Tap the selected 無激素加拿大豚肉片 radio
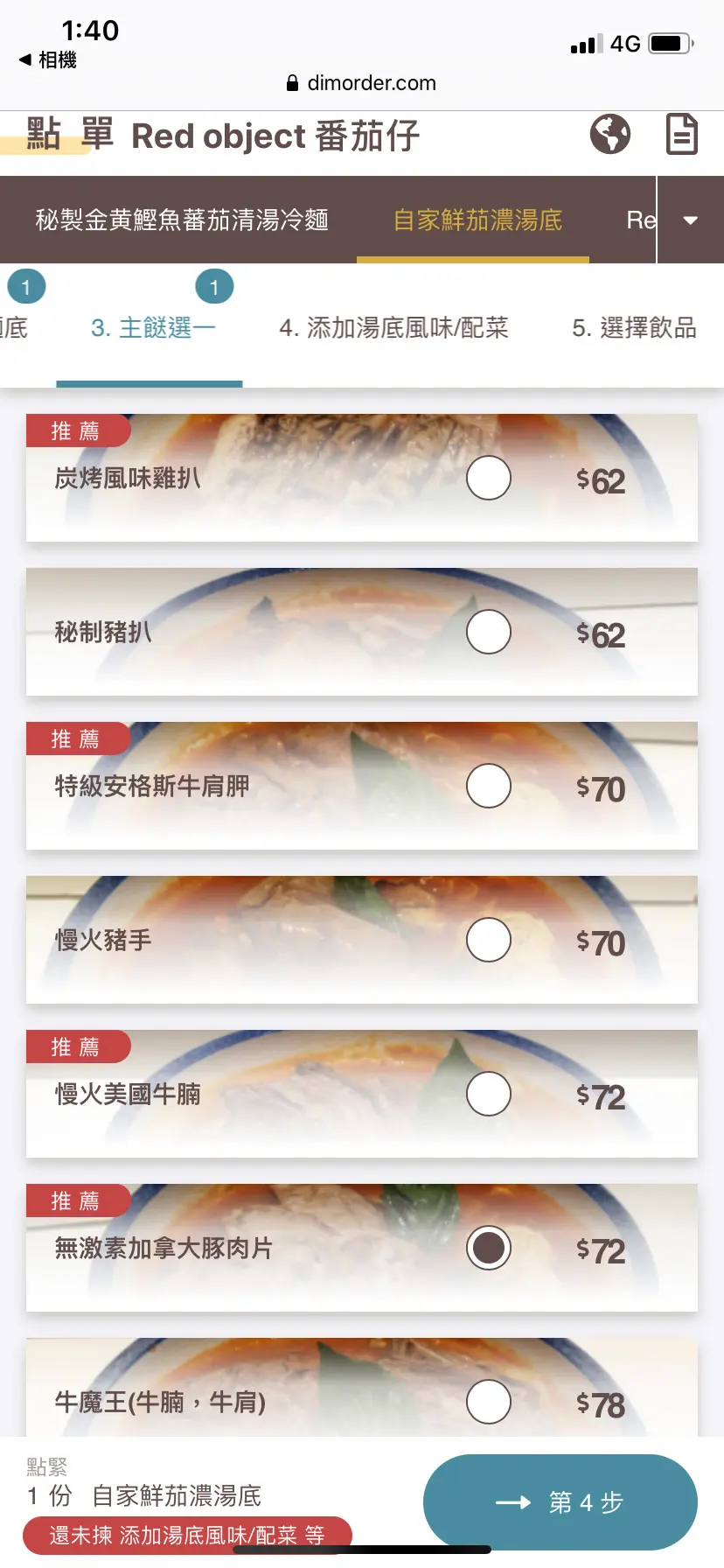 coord(488,1248)
